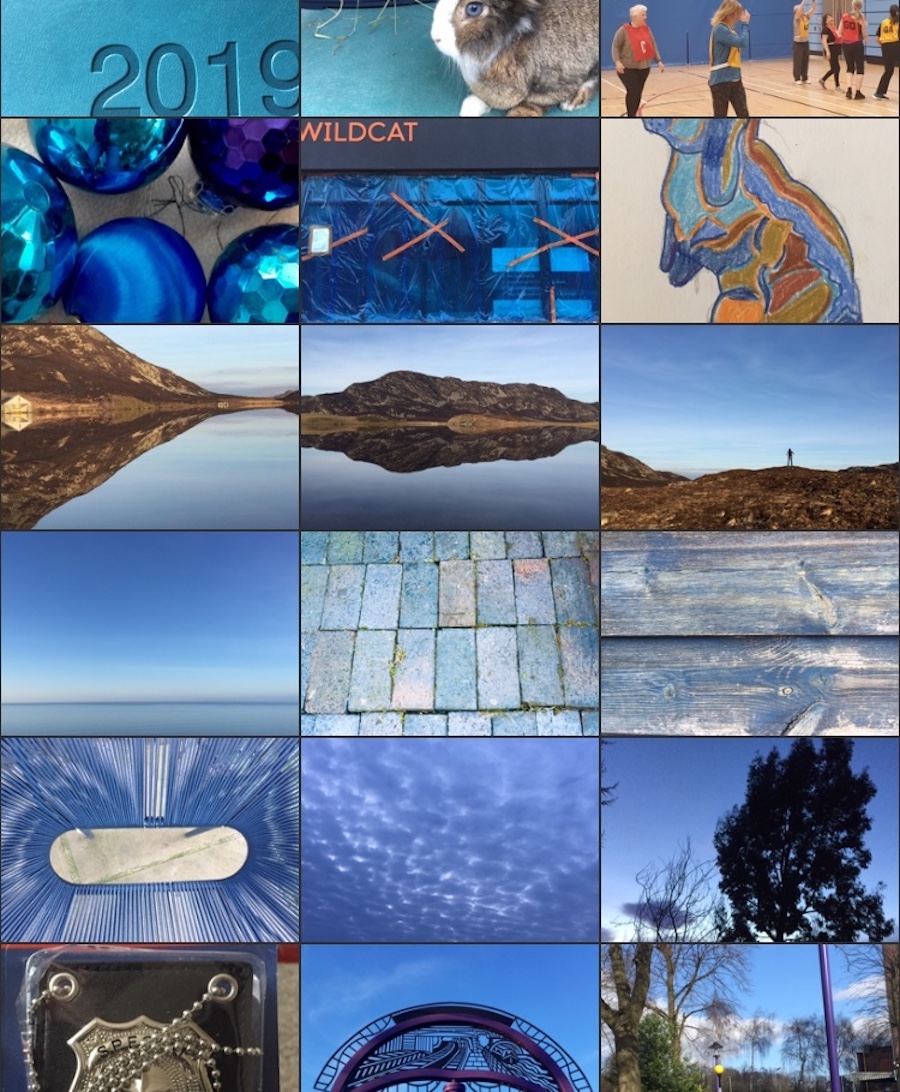Viewport: 900px width, 1092px height.
Task: View the blue weathered wood planks photo
Action: (750, 633)
